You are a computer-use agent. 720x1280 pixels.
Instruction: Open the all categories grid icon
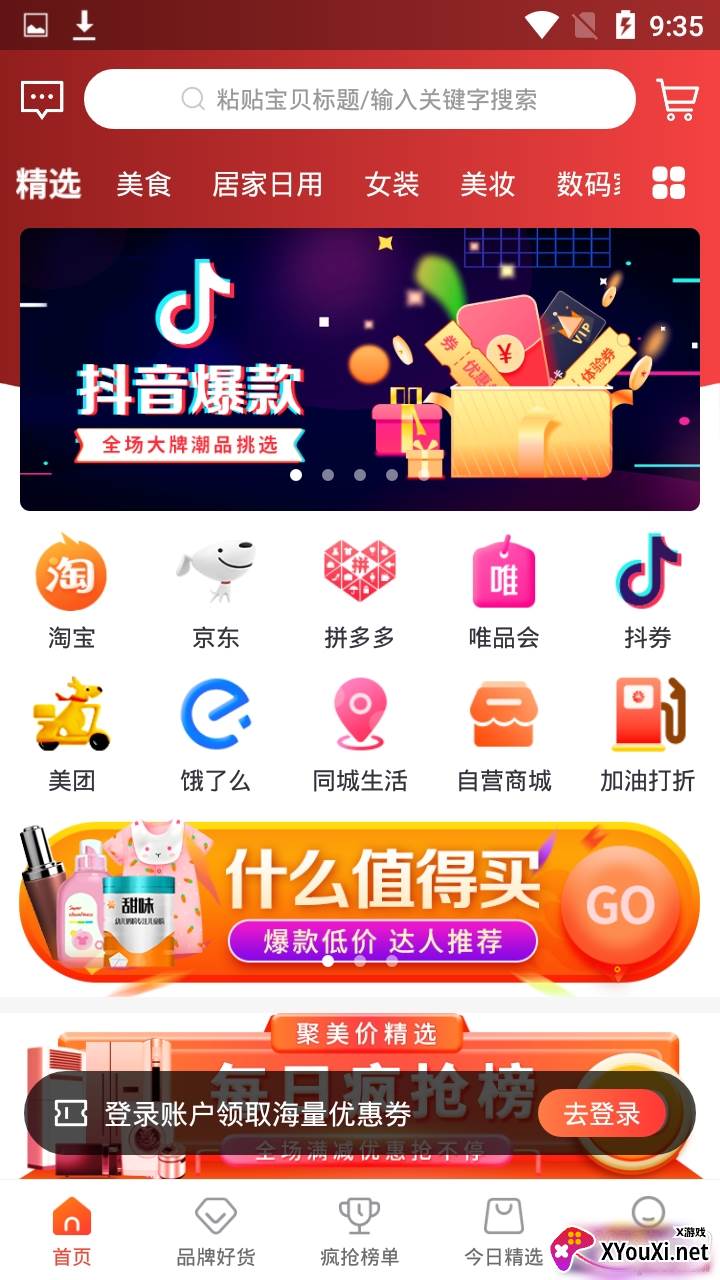coord(668,183)
